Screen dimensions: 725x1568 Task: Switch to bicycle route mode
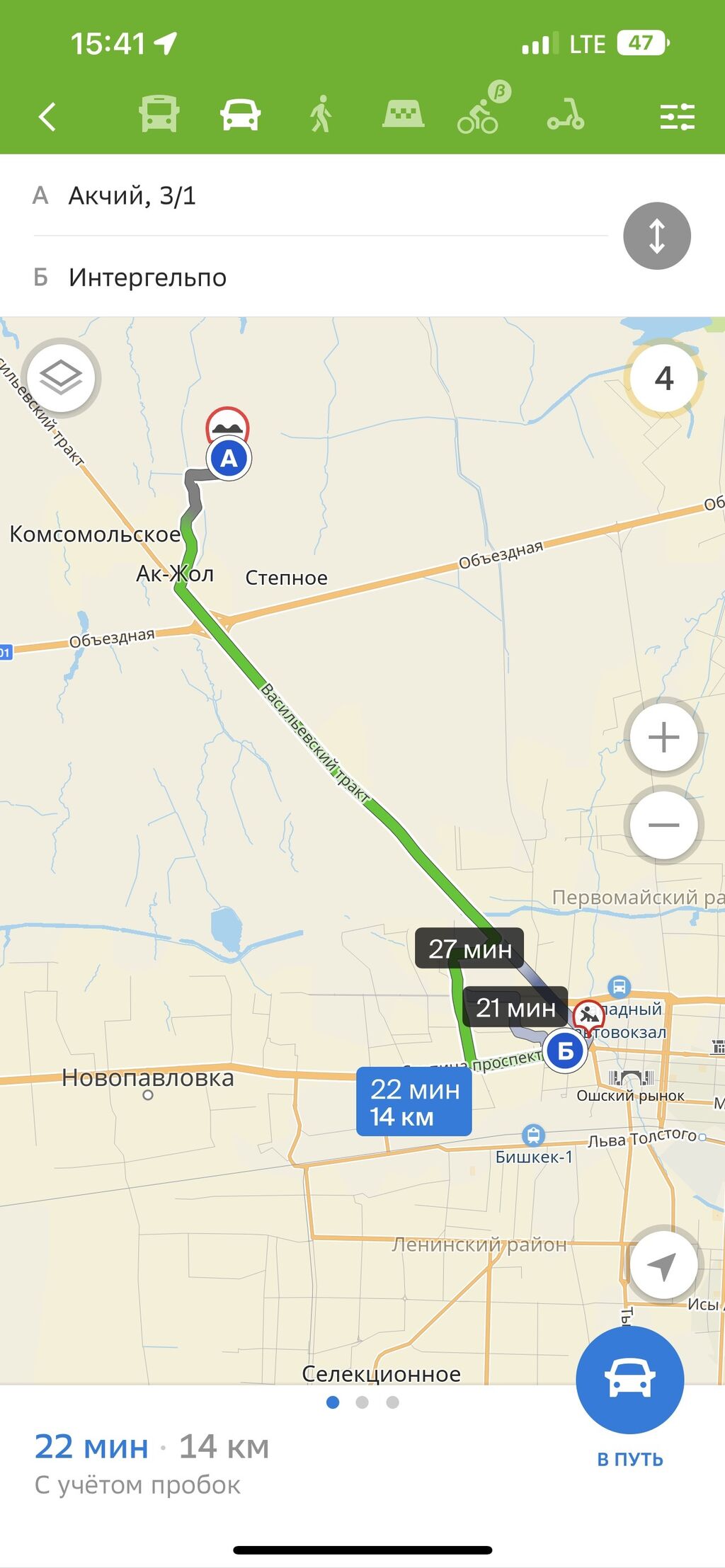(480, 115)
